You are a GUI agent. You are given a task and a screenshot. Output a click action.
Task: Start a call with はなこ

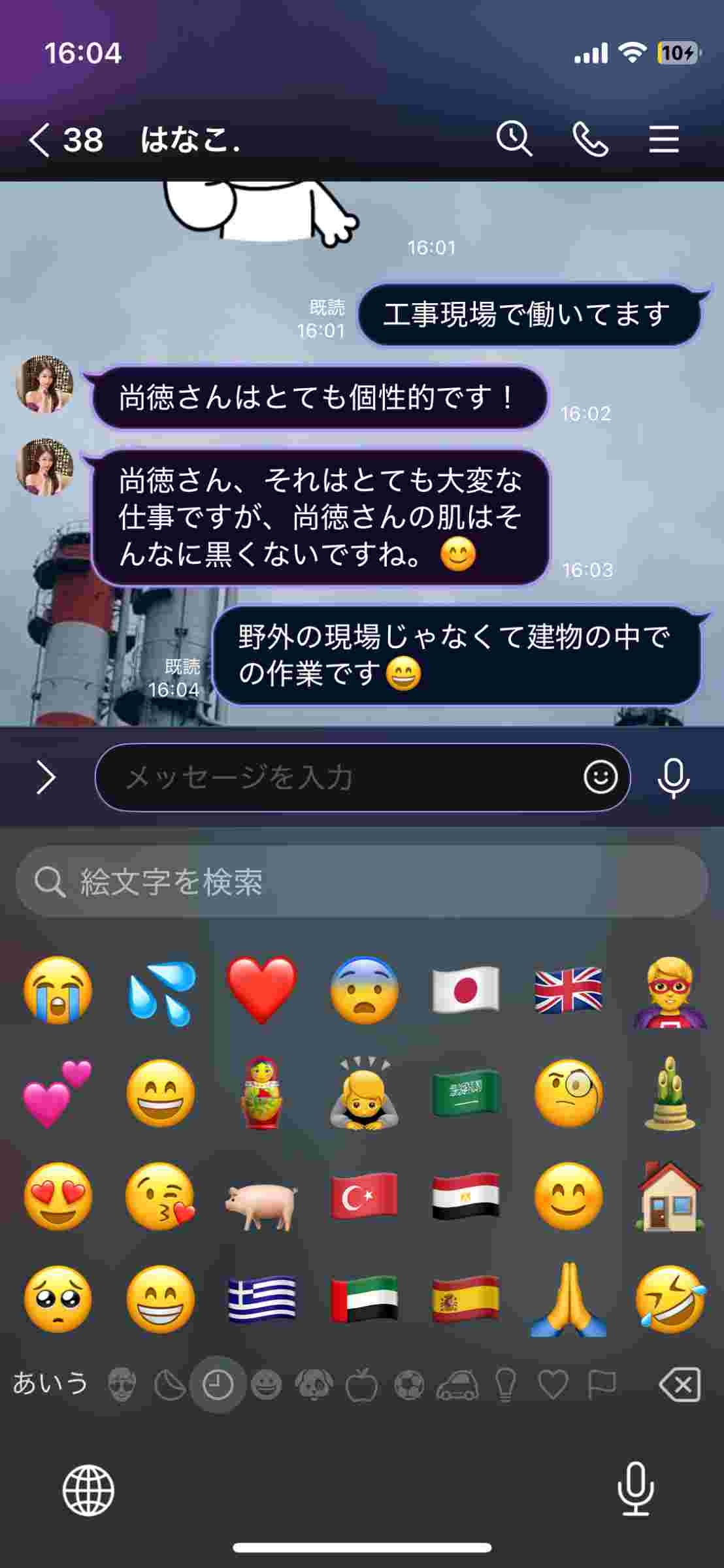coord(590,139)
